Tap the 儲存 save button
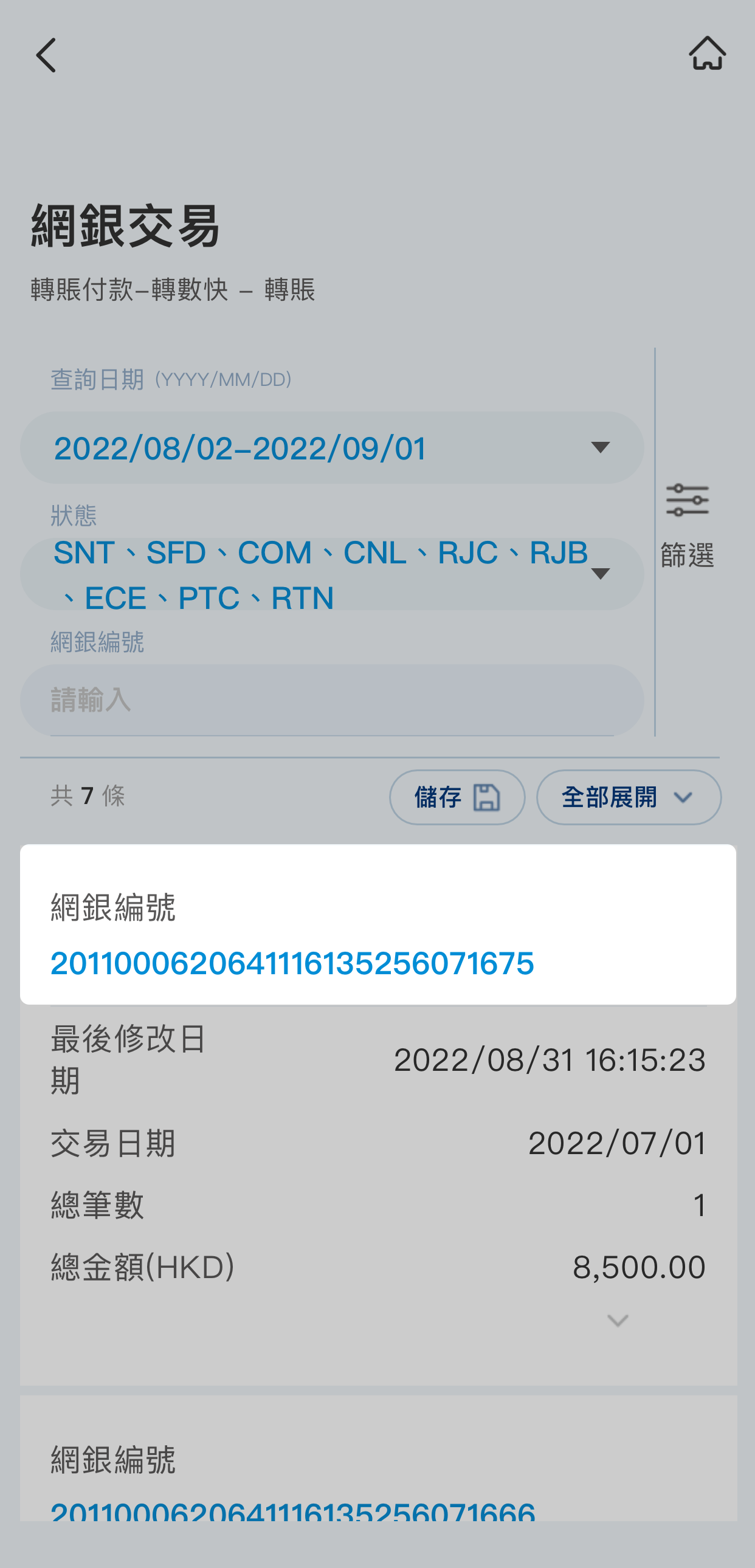This screenshot has width=755, height=1568. click(x=457, y=797)
